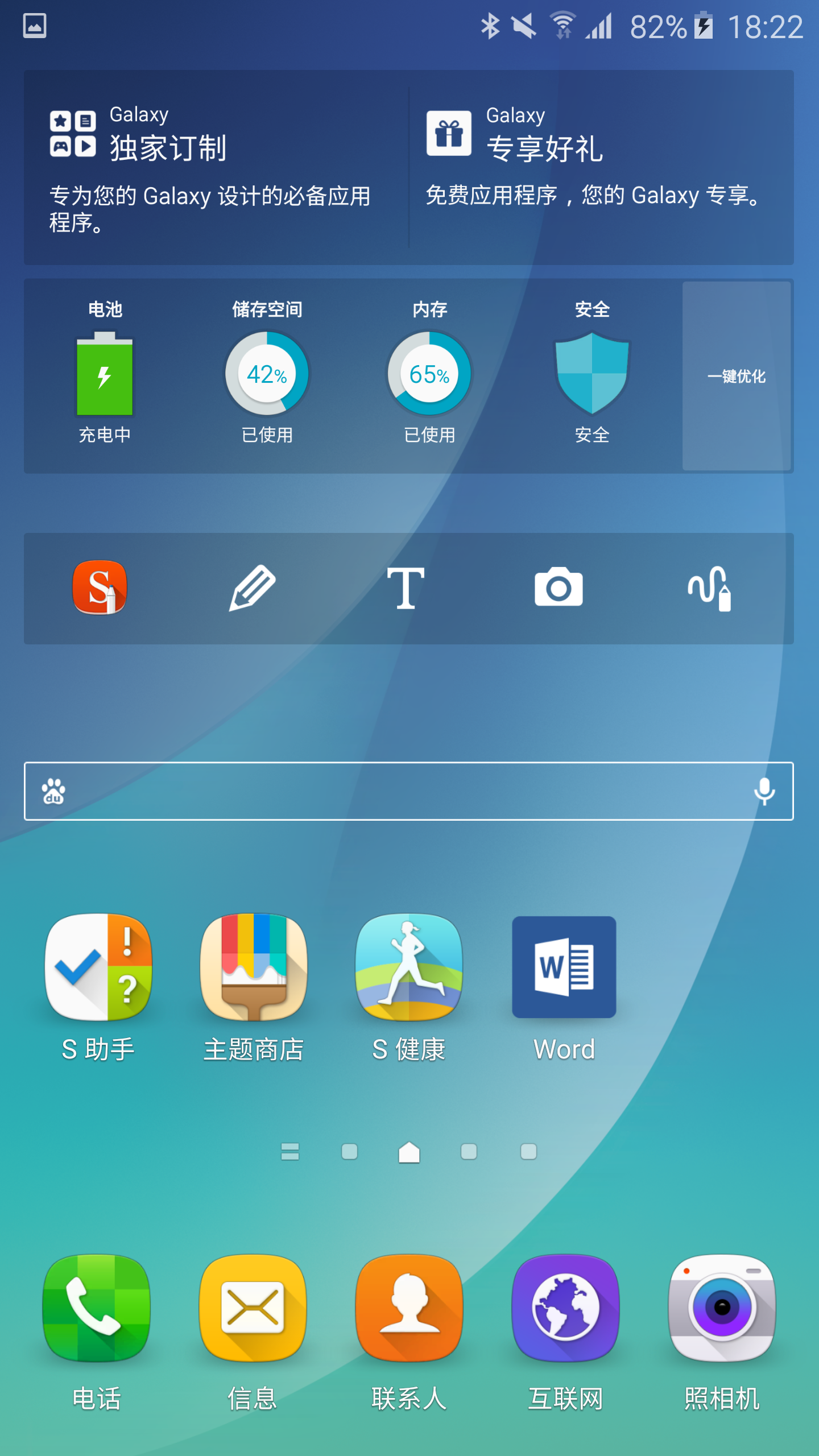This screenshot has height=1456, width=819.
Task: Tap the 一键优化 button
Action: tap(736, 376)
